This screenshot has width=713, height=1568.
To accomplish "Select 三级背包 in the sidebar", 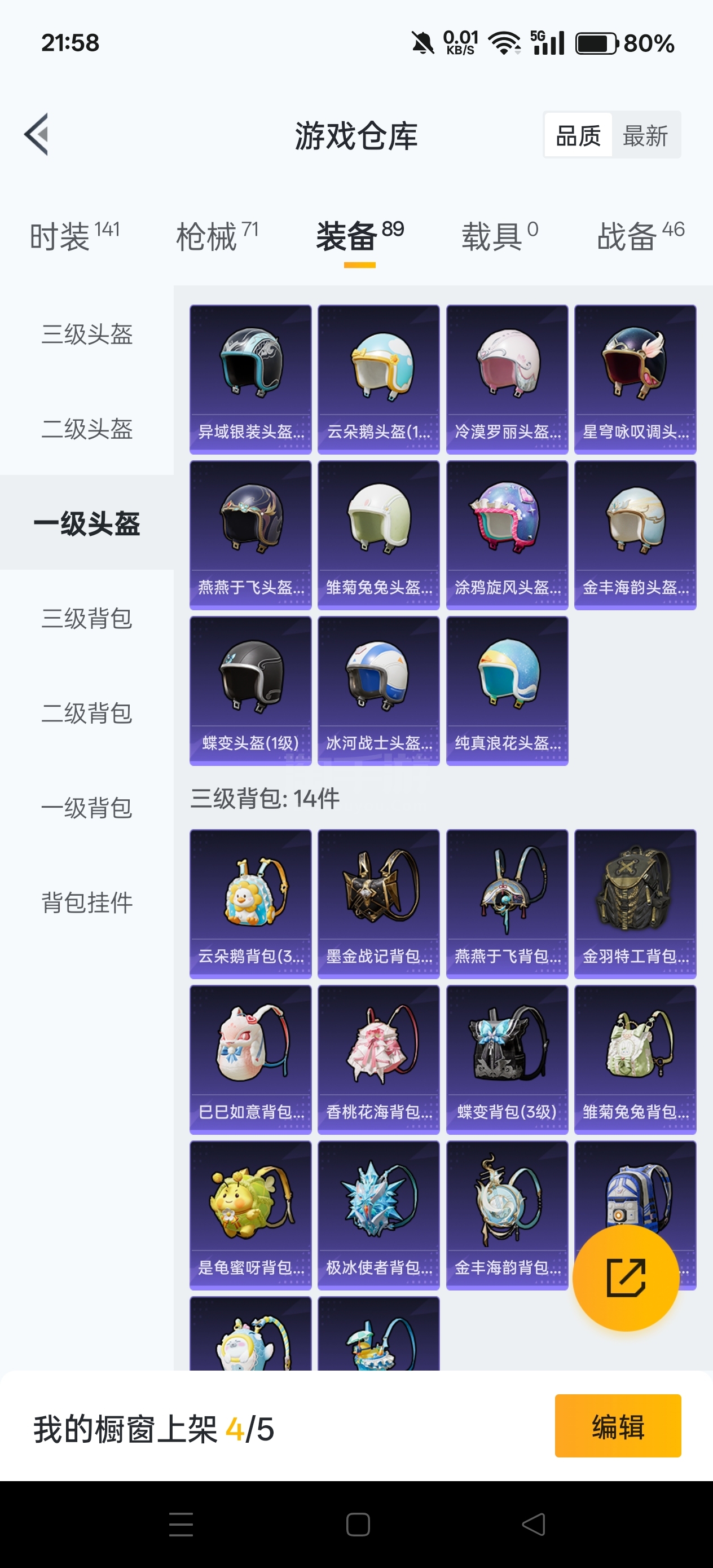I will 86,618.
